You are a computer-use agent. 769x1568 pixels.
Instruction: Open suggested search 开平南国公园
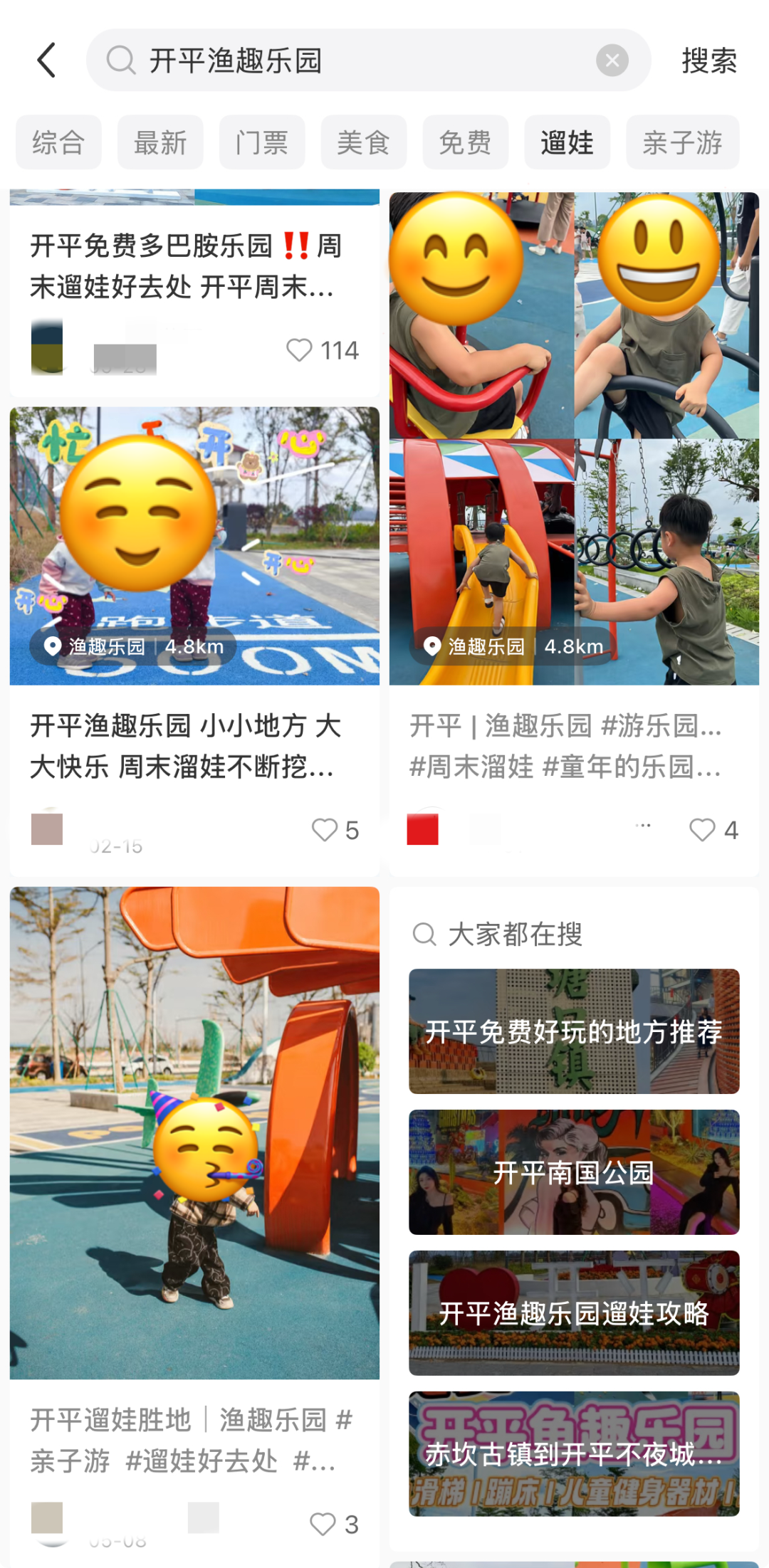[574, 1172]
